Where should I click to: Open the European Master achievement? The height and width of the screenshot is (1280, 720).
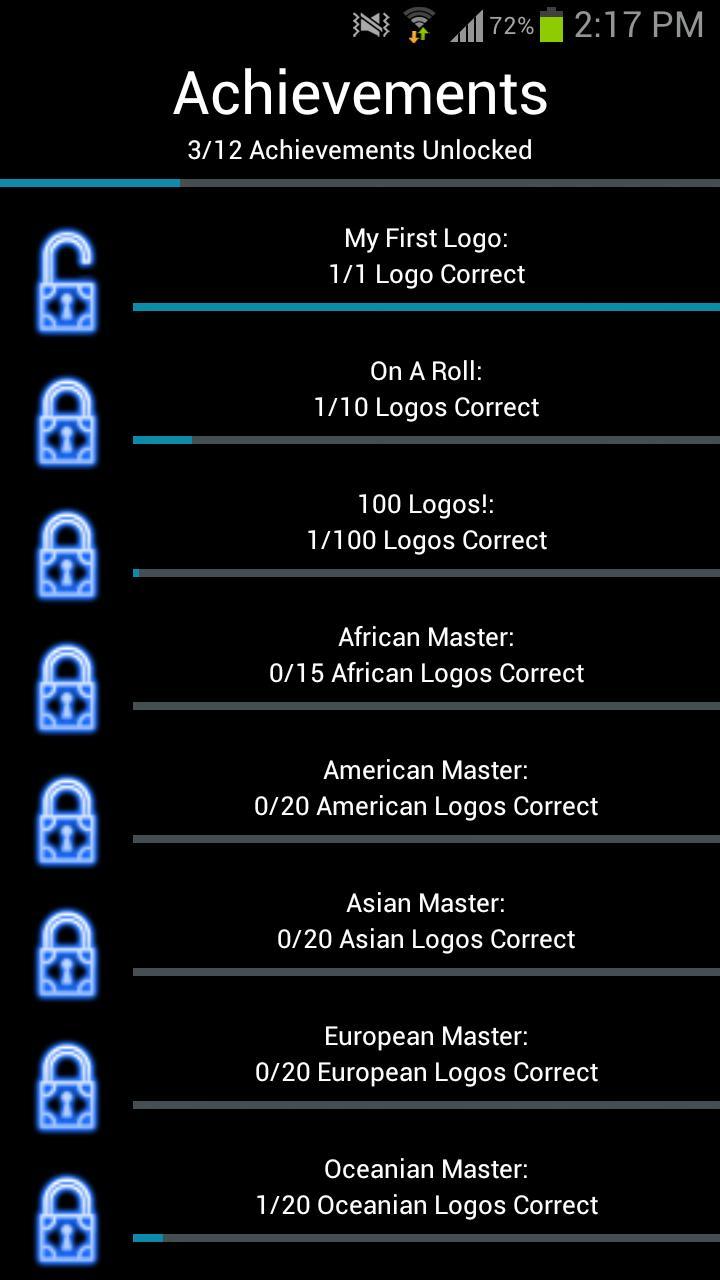426,1055
